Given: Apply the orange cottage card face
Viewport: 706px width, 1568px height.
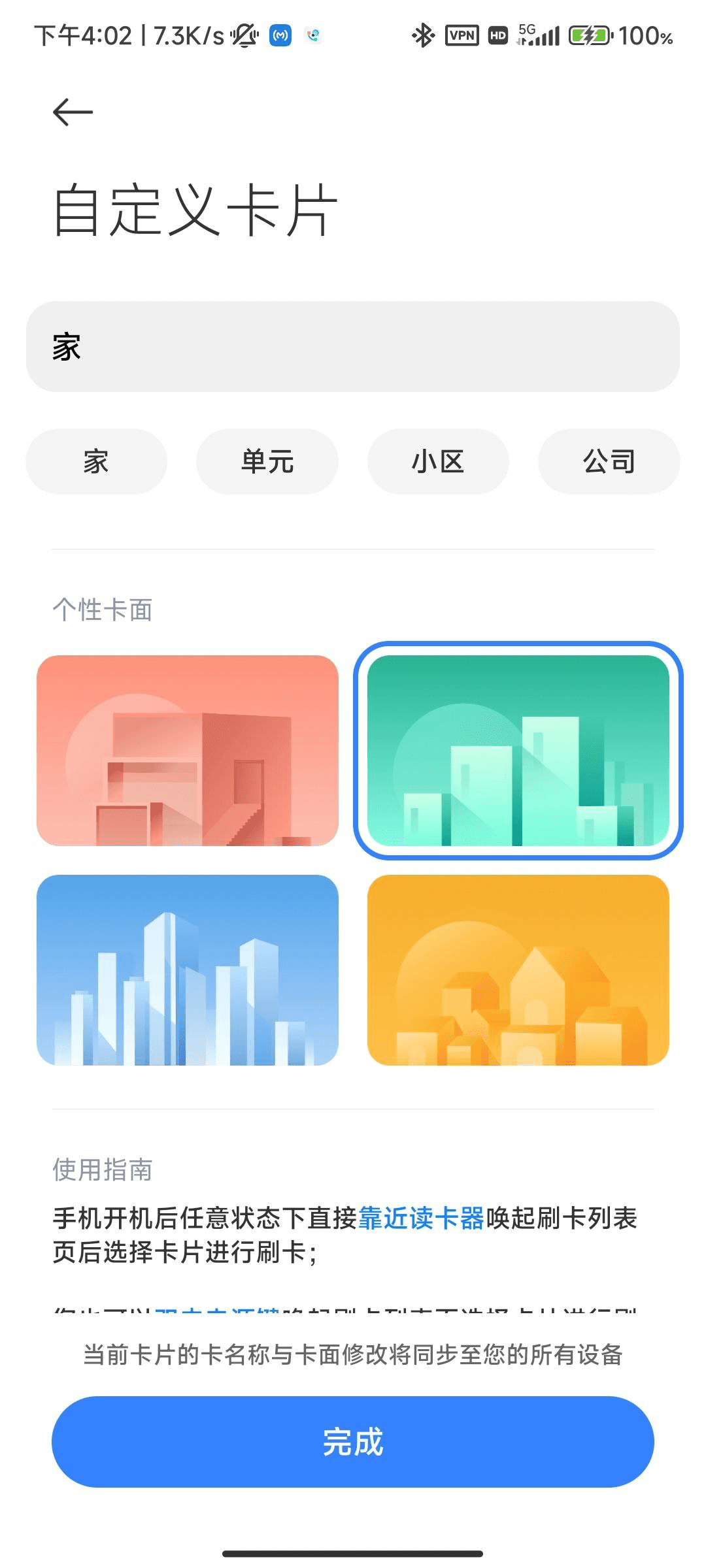Looking at the screenshot, I should tap(518, 970).
